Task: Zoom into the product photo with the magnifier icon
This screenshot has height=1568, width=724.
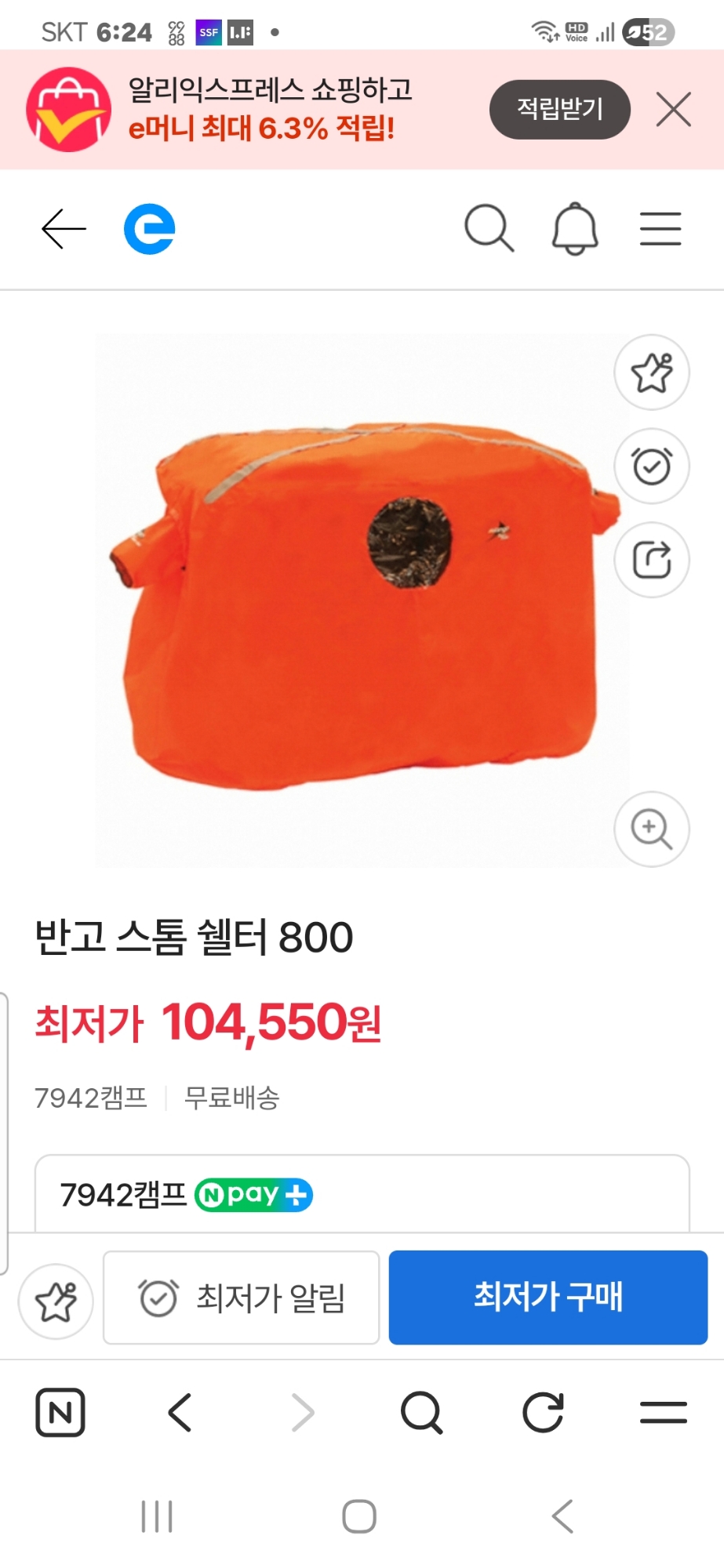Action: pos(652,829)
